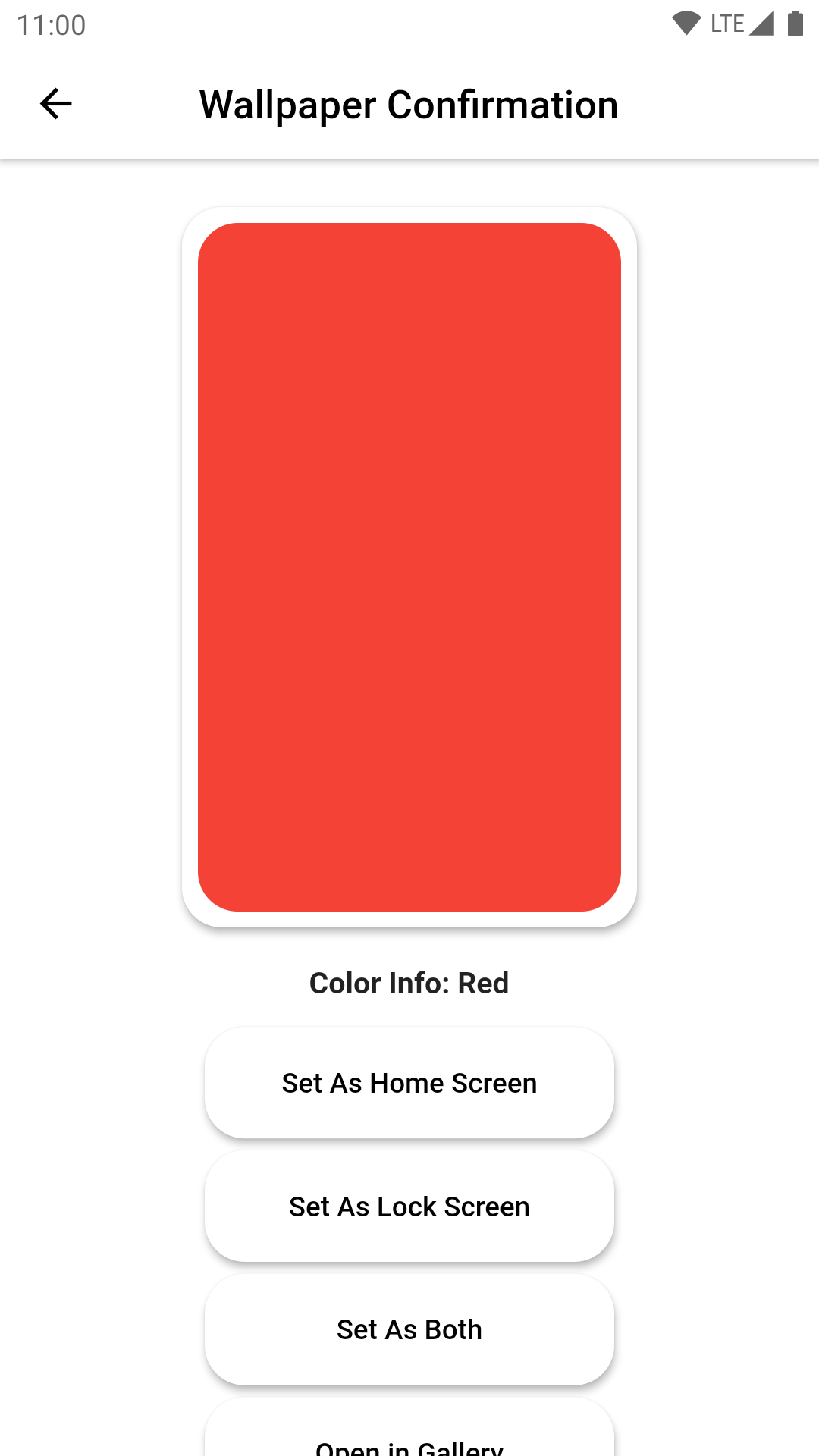Choose Set As Lock Screen

click(x=409, y=1207)
